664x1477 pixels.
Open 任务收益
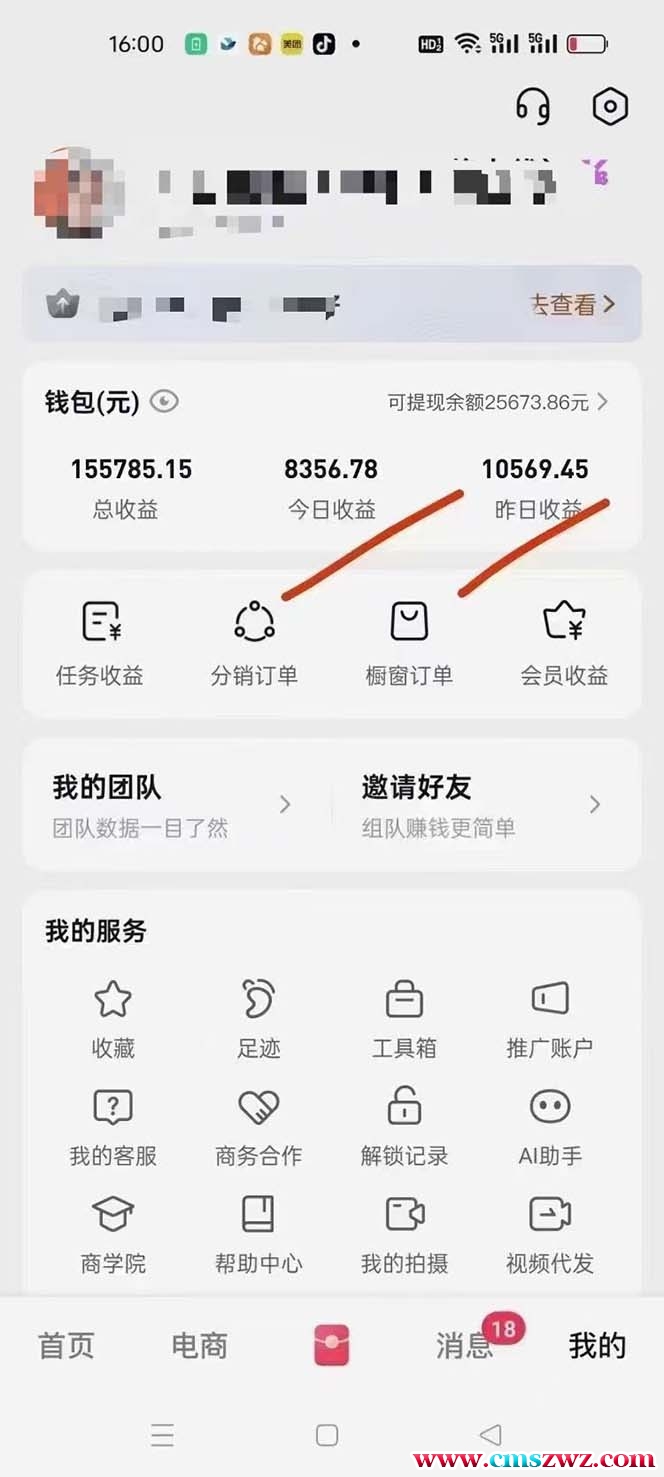pos(100,643)
